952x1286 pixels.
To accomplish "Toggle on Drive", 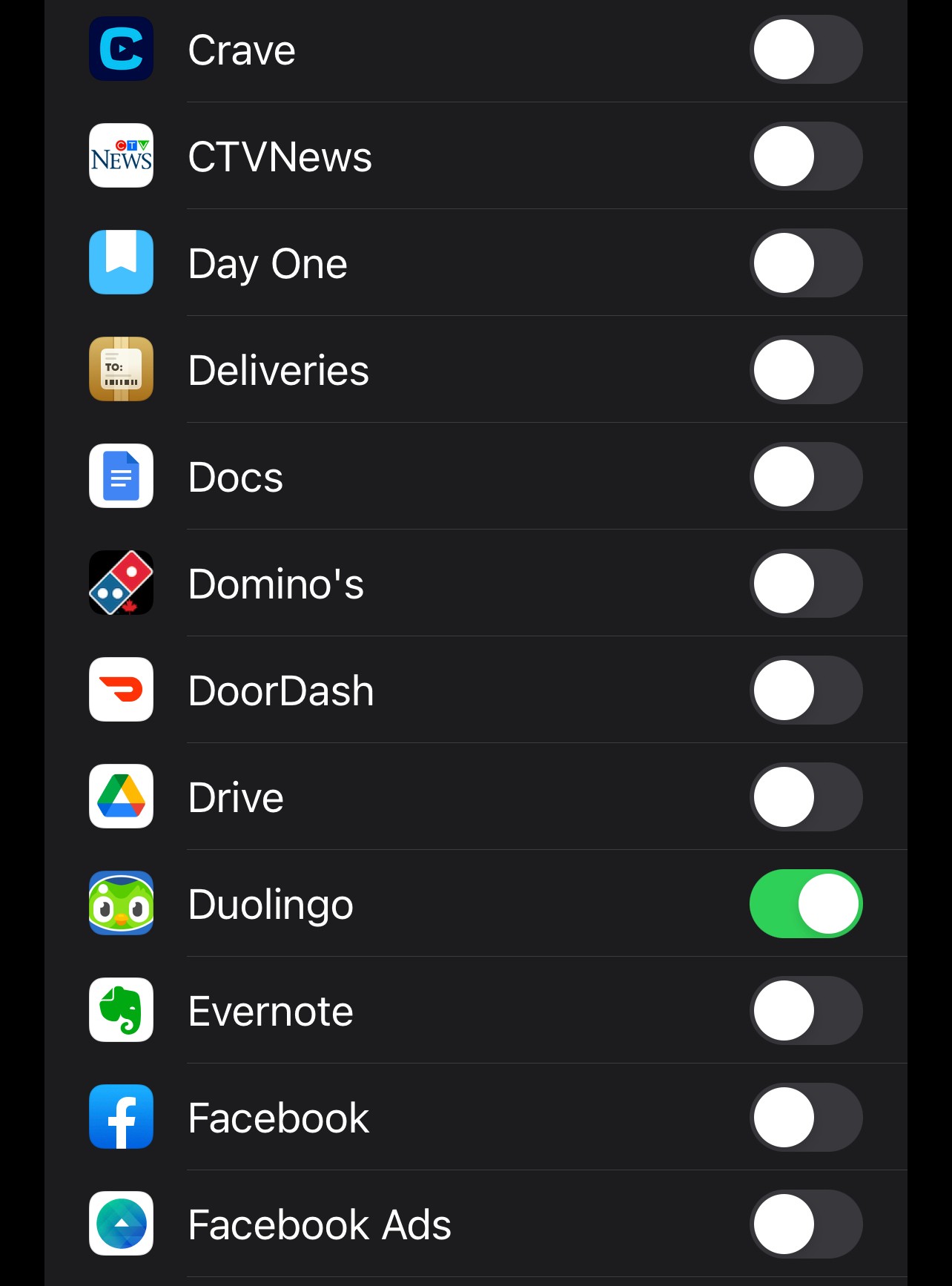I will click(x=806, y=797).
